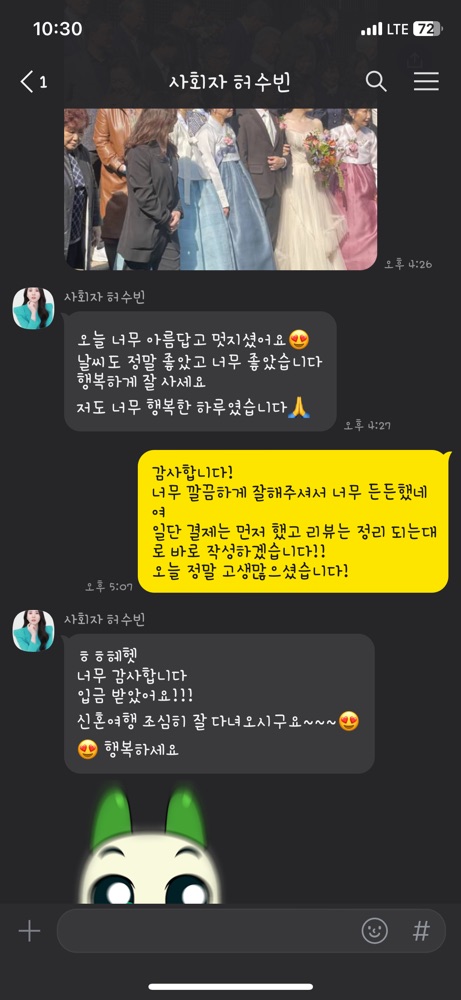The image size is (461, 1000).
Task: Open the emoticon picker
Action: click(374, 931)
